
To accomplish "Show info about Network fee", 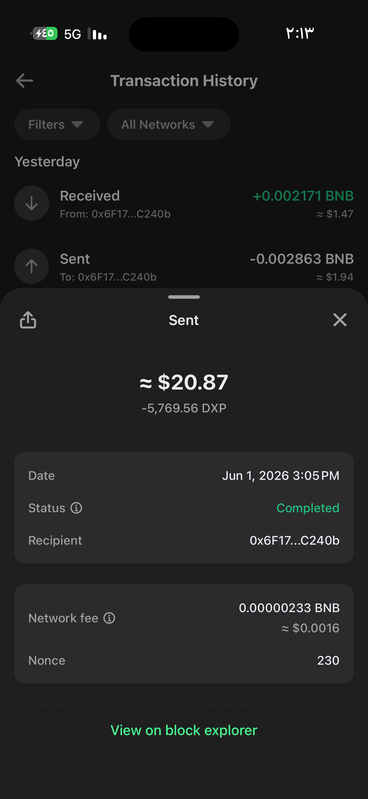I will click(x=109, y=618).
